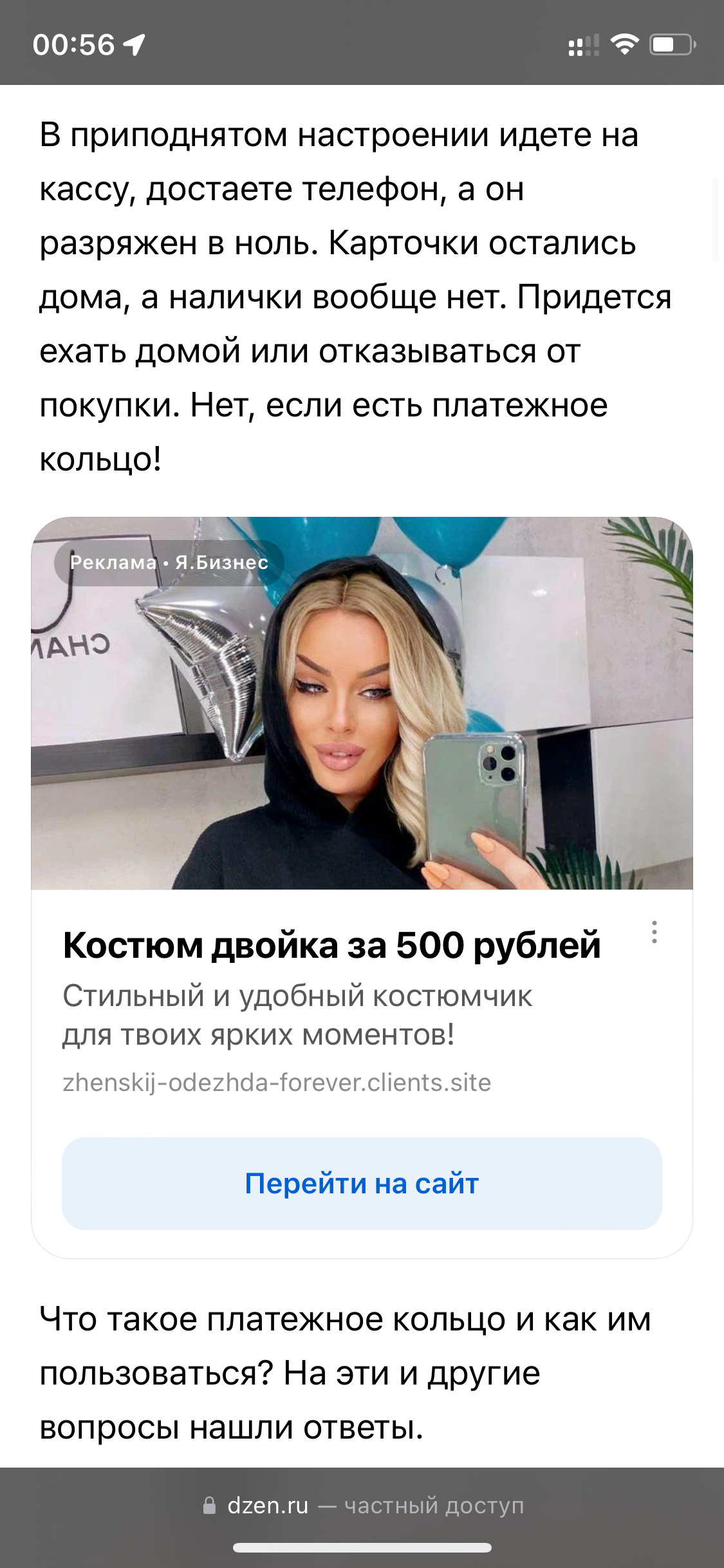Open the zhenskij-odezhda-forever.clients.site link
This screenshot has width=724, height=1568.
[x=277, y=1083]
